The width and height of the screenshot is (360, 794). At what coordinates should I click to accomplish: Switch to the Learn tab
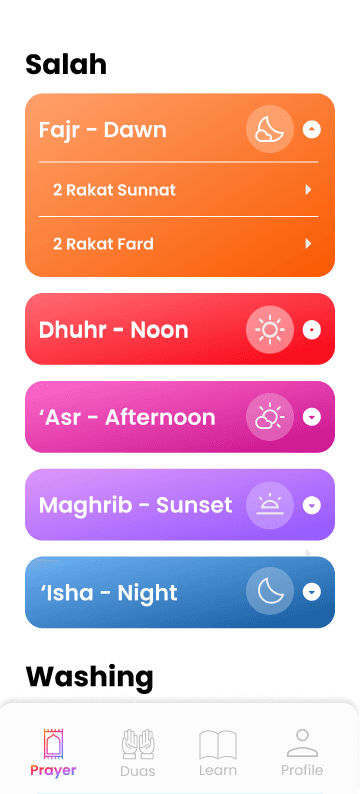tap(218, 753)
